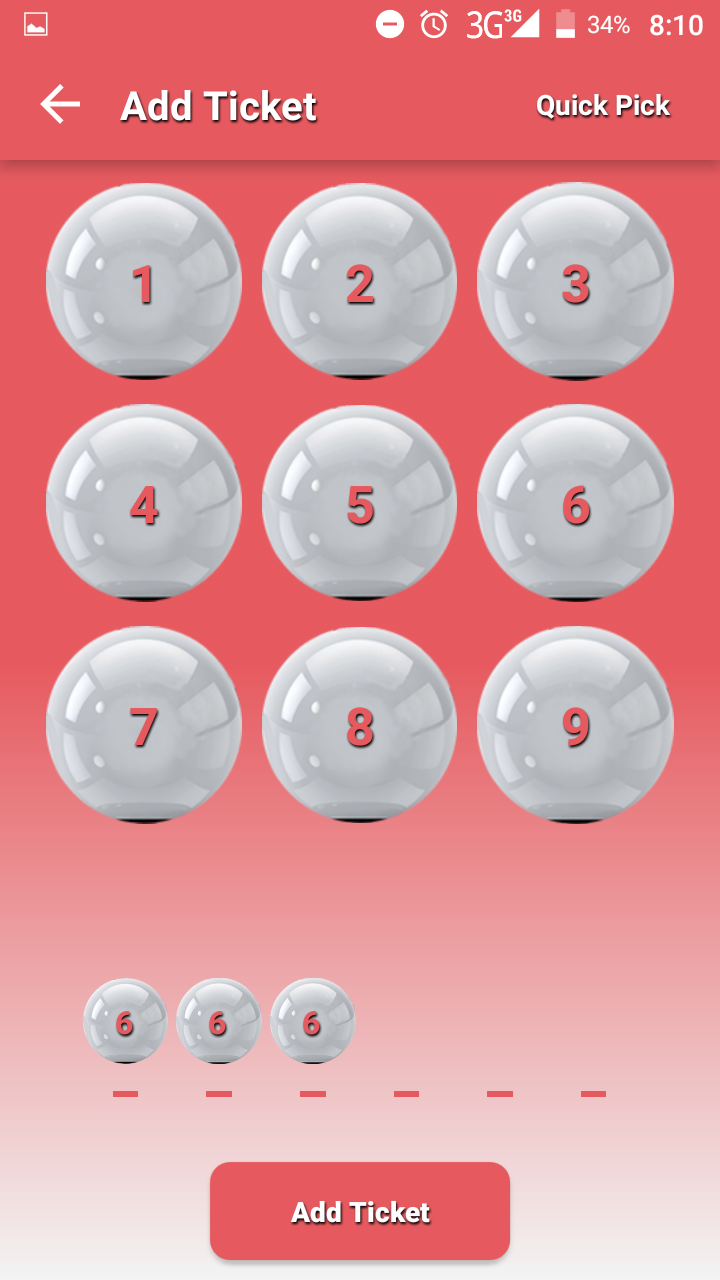Choose large number ball 6
720x1280 pixels.
[576, 503]
